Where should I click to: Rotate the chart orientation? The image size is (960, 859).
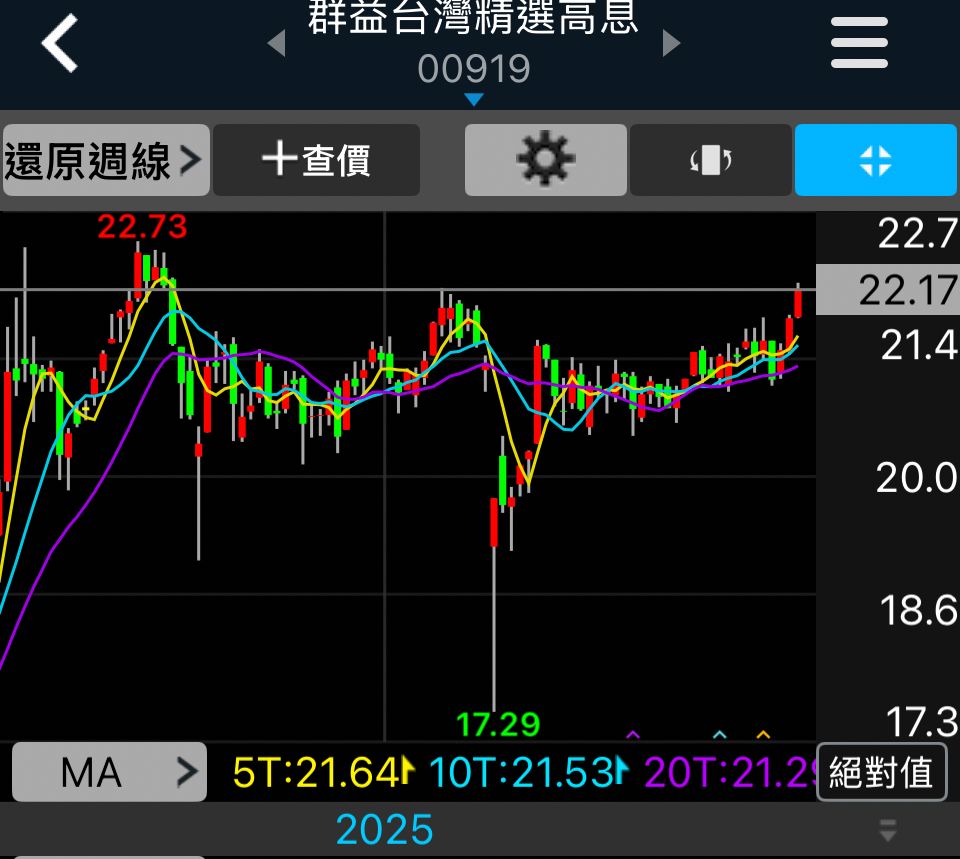click(710, 160)
